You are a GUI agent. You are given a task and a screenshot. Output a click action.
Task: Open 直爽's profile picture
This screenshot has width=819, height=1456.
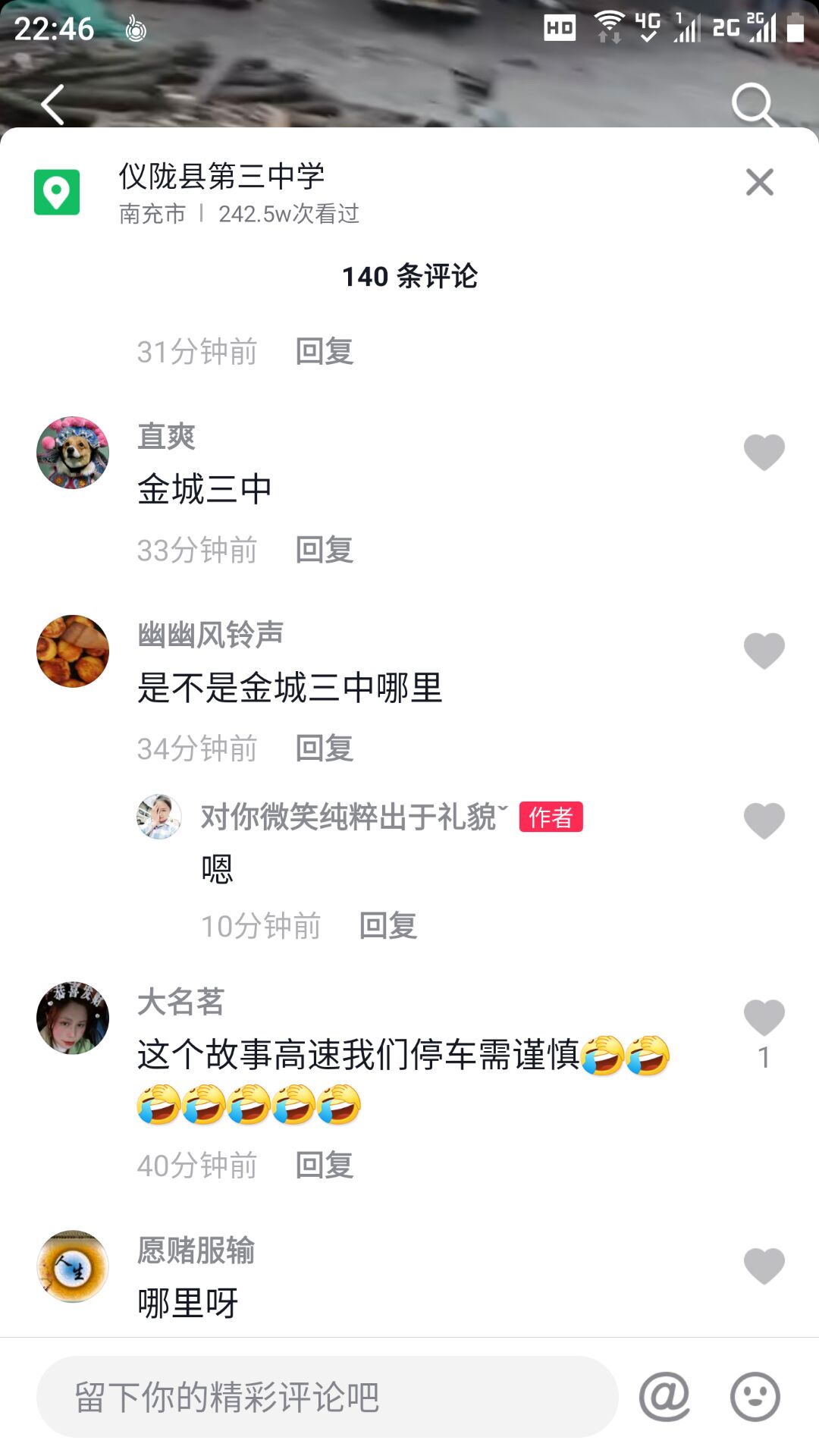tap(73, 453)
